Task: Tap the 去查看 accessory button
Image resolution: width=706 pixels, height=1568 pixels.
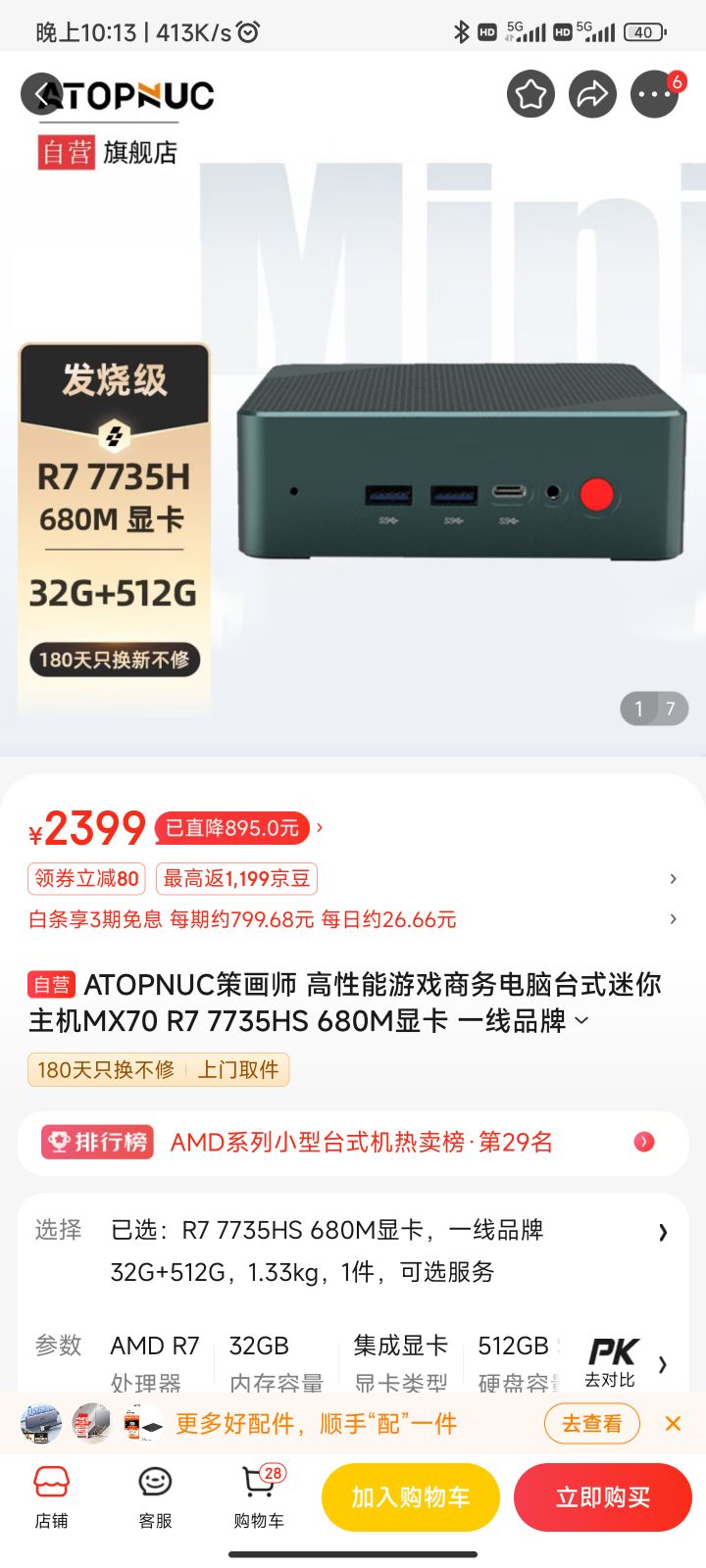Action: coord(591,1423)
